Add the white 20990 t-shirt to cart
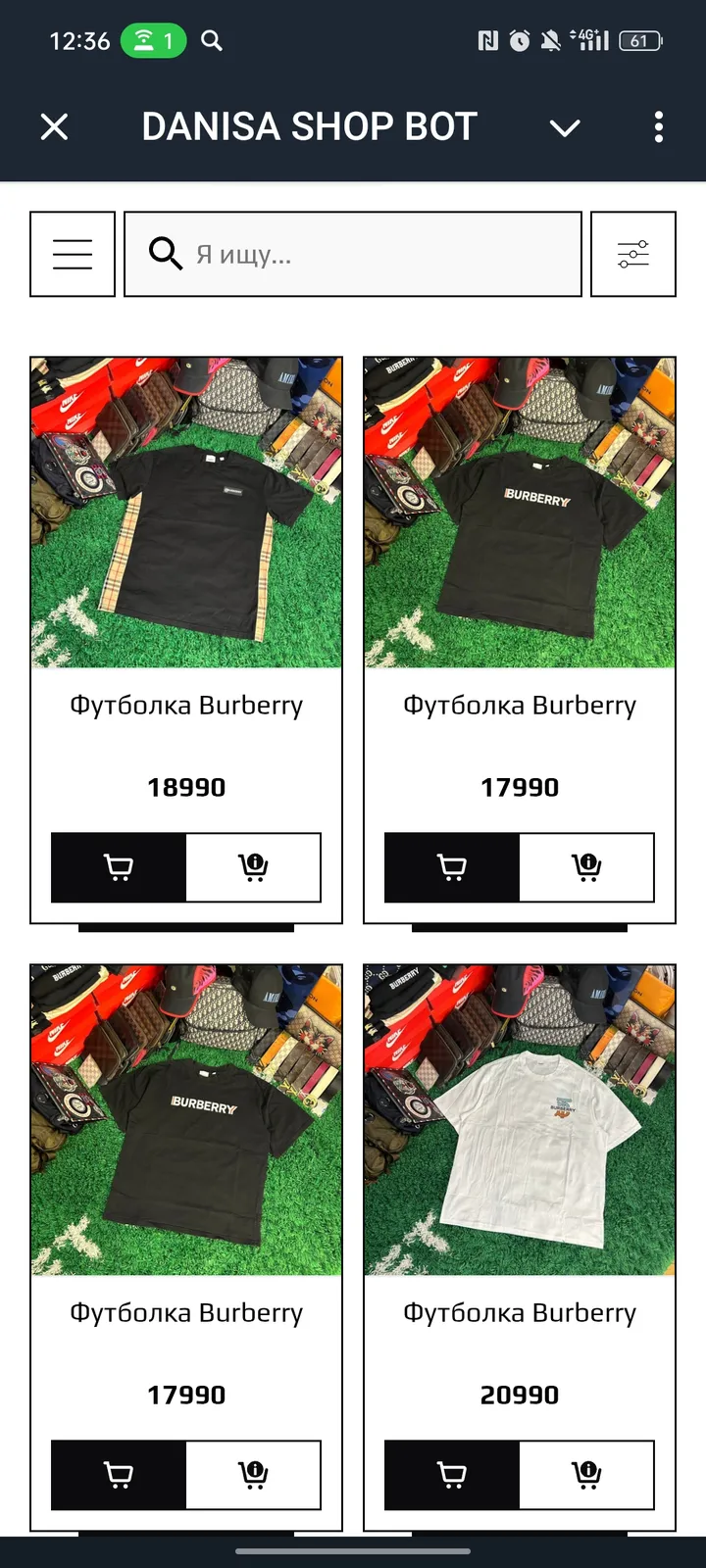The image size is (706, 1568). (x=451, y=1474)
